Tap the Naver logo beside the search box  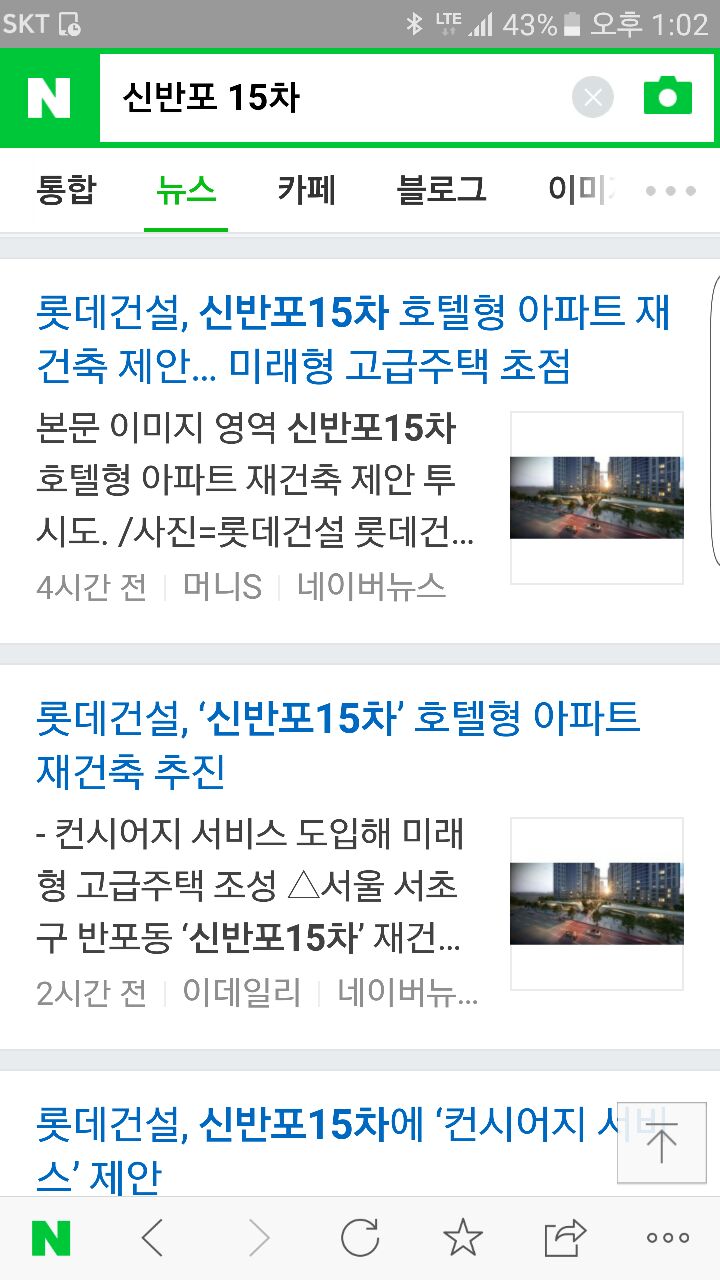pyautogui.click(x=49, y=98)
